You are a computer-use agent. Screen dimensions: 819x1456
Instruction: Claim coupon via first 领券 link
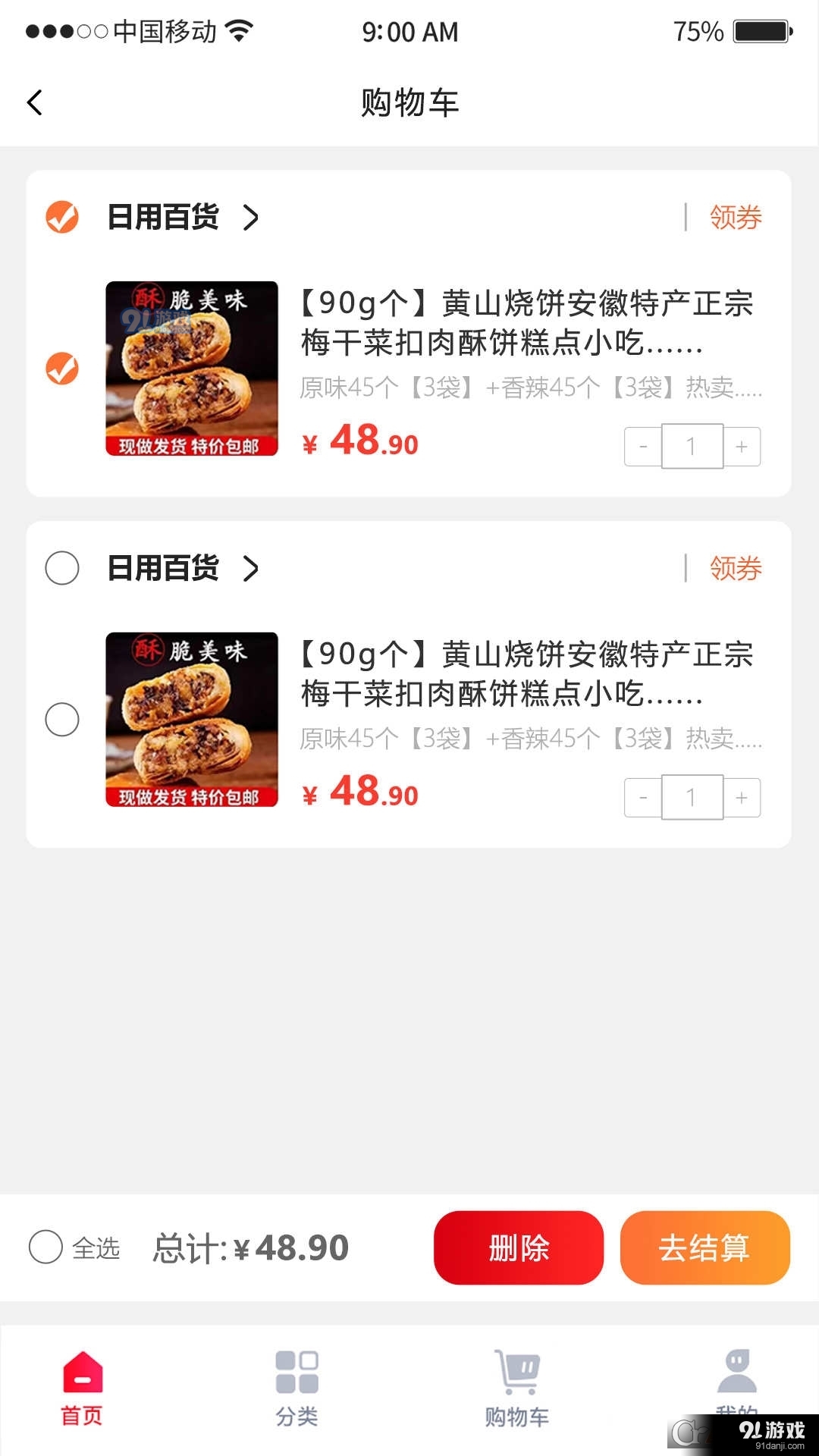click(x=734, y=218)
